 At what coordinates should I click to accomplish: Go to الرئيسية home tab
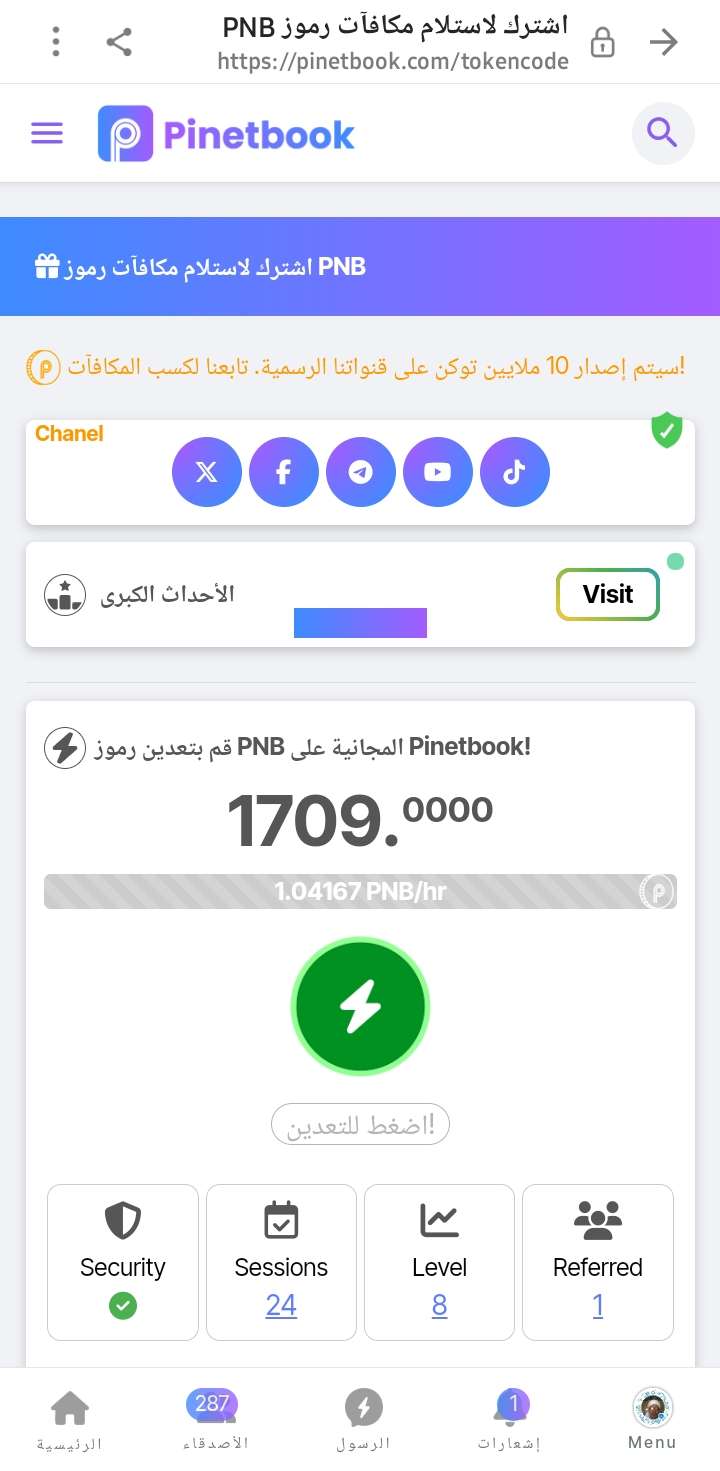pyautogui.click(x=69, y=1420)
